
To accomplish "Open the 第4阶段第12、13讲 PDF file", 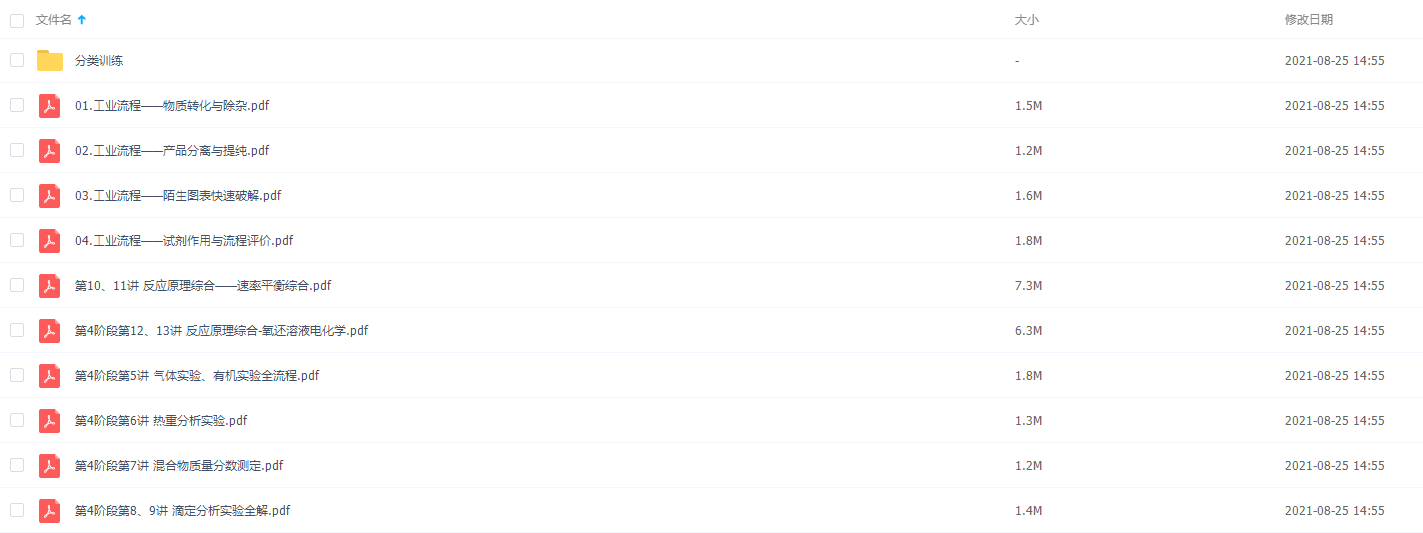I will point(221,331).
